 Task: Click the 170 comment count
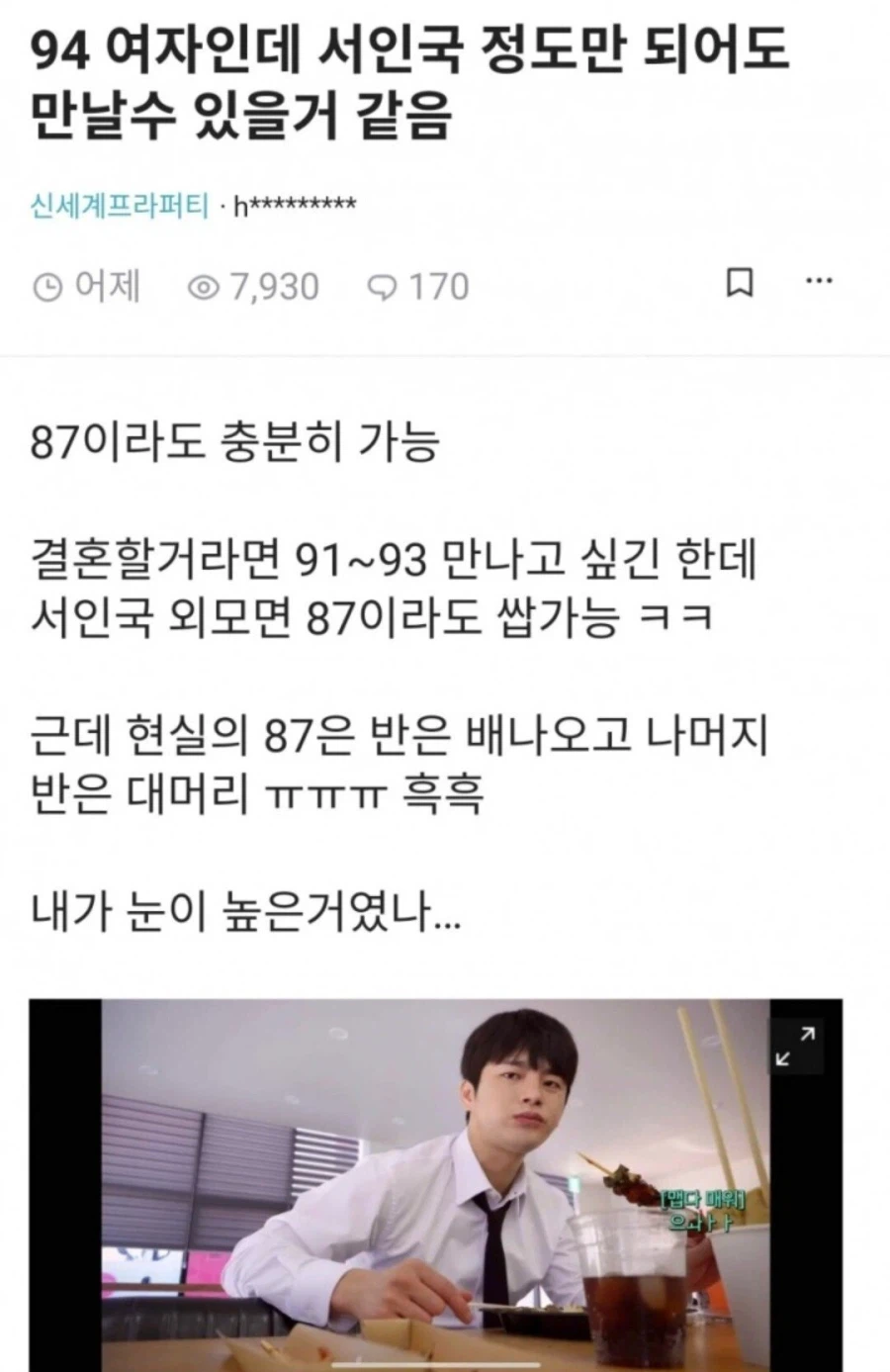[x=438, y=287]
